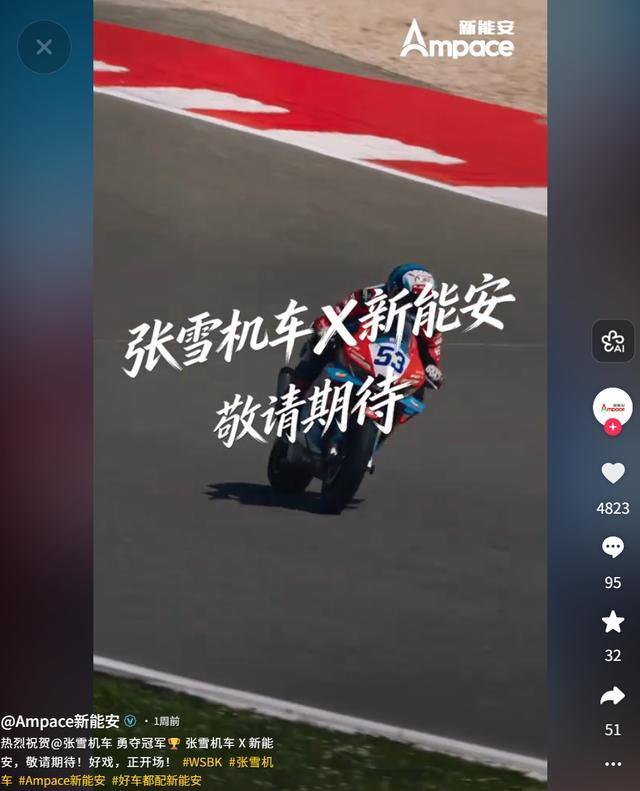640x791 pixels.
Task: Like this video
Action: [613, 474]
